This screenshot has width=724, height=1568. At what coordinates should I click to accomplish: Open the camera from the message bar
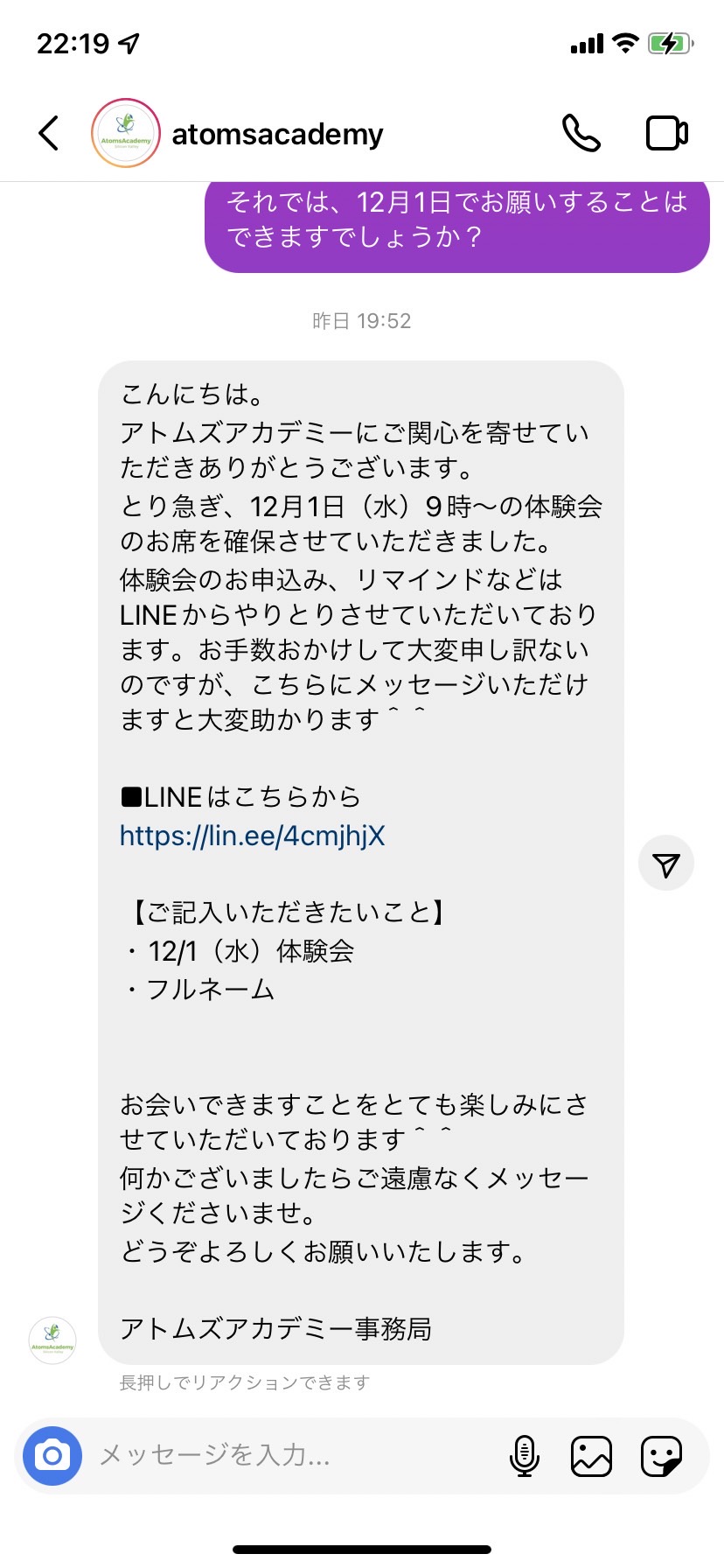tap(52, 1456)
